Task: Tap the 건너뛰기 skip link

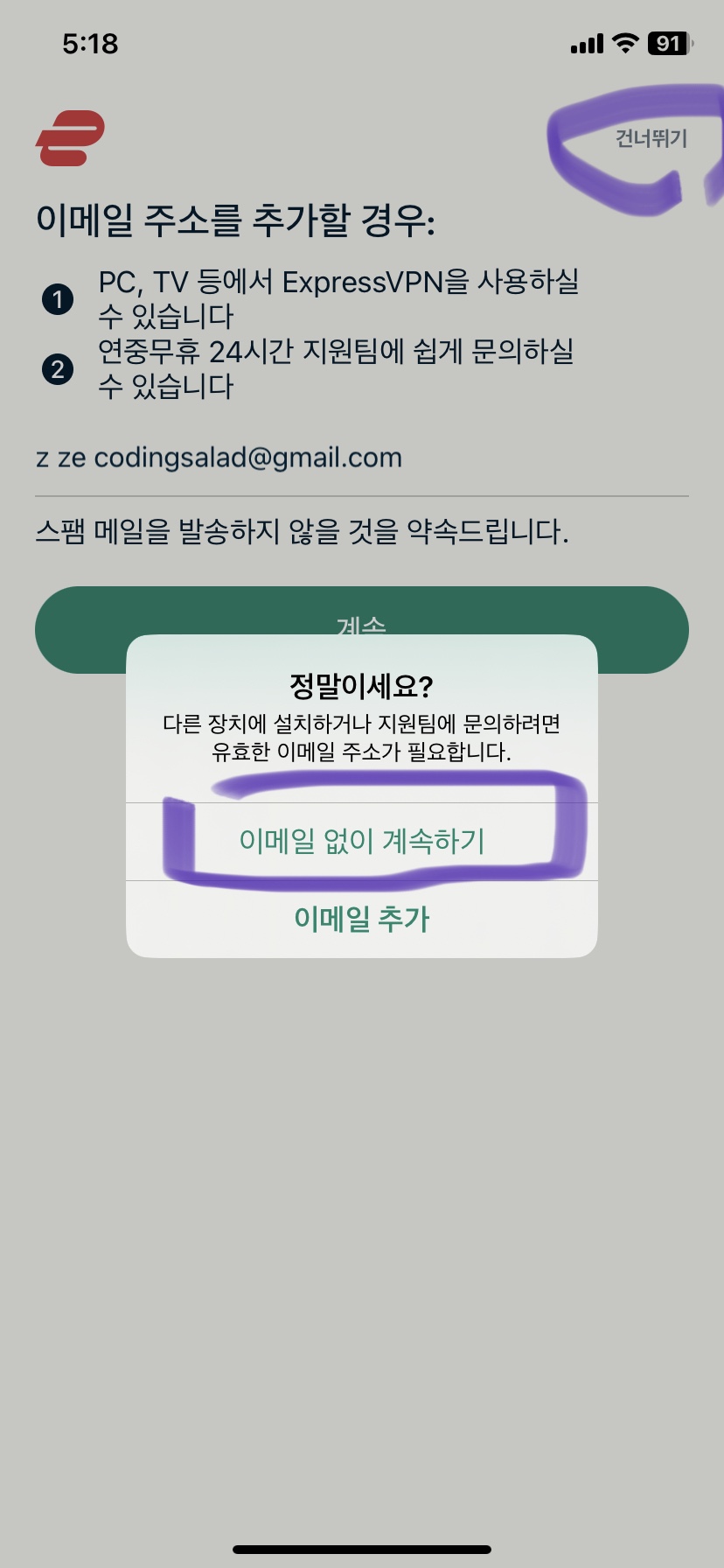Action: (651, 138)
